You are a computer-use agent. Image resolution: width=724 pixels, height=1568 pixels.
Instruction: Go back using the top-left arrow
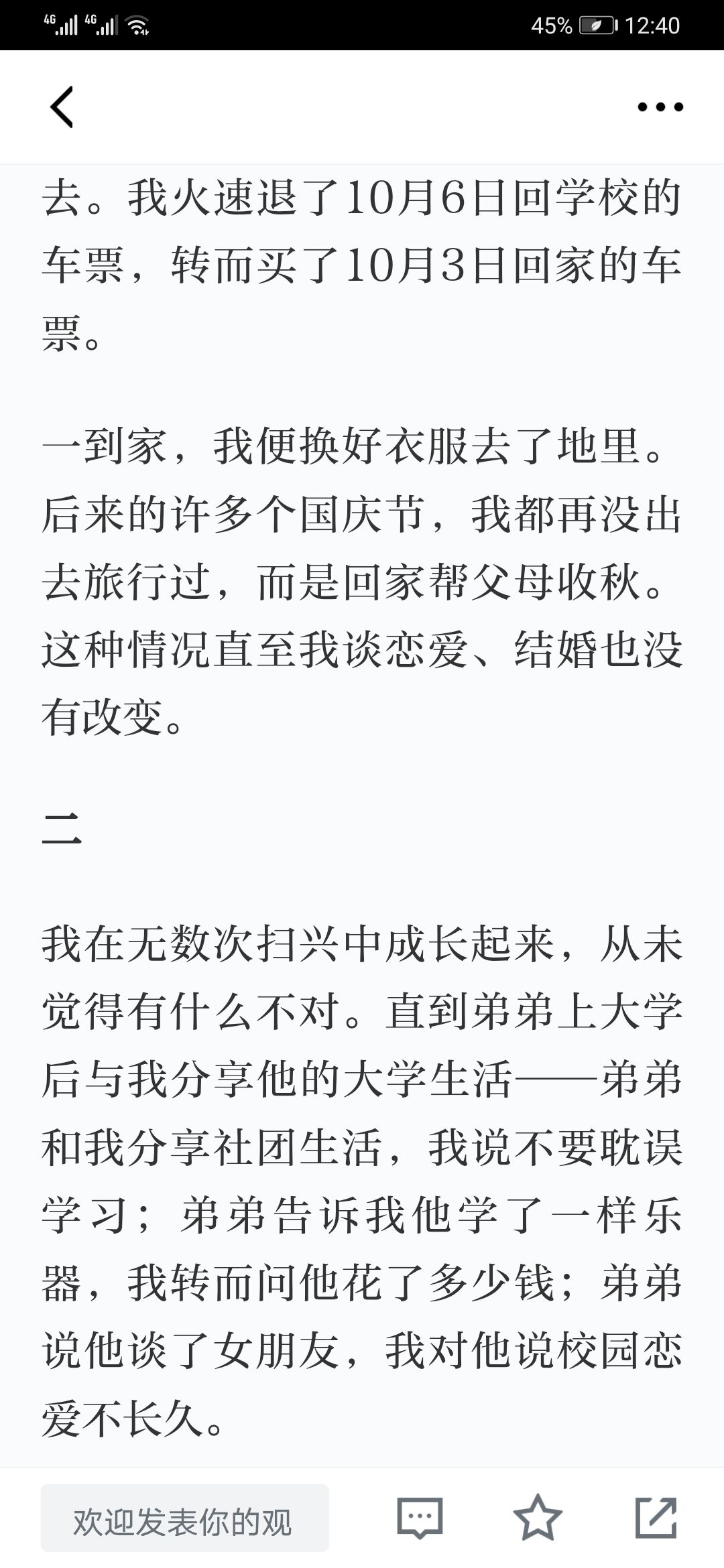[62, 107]
